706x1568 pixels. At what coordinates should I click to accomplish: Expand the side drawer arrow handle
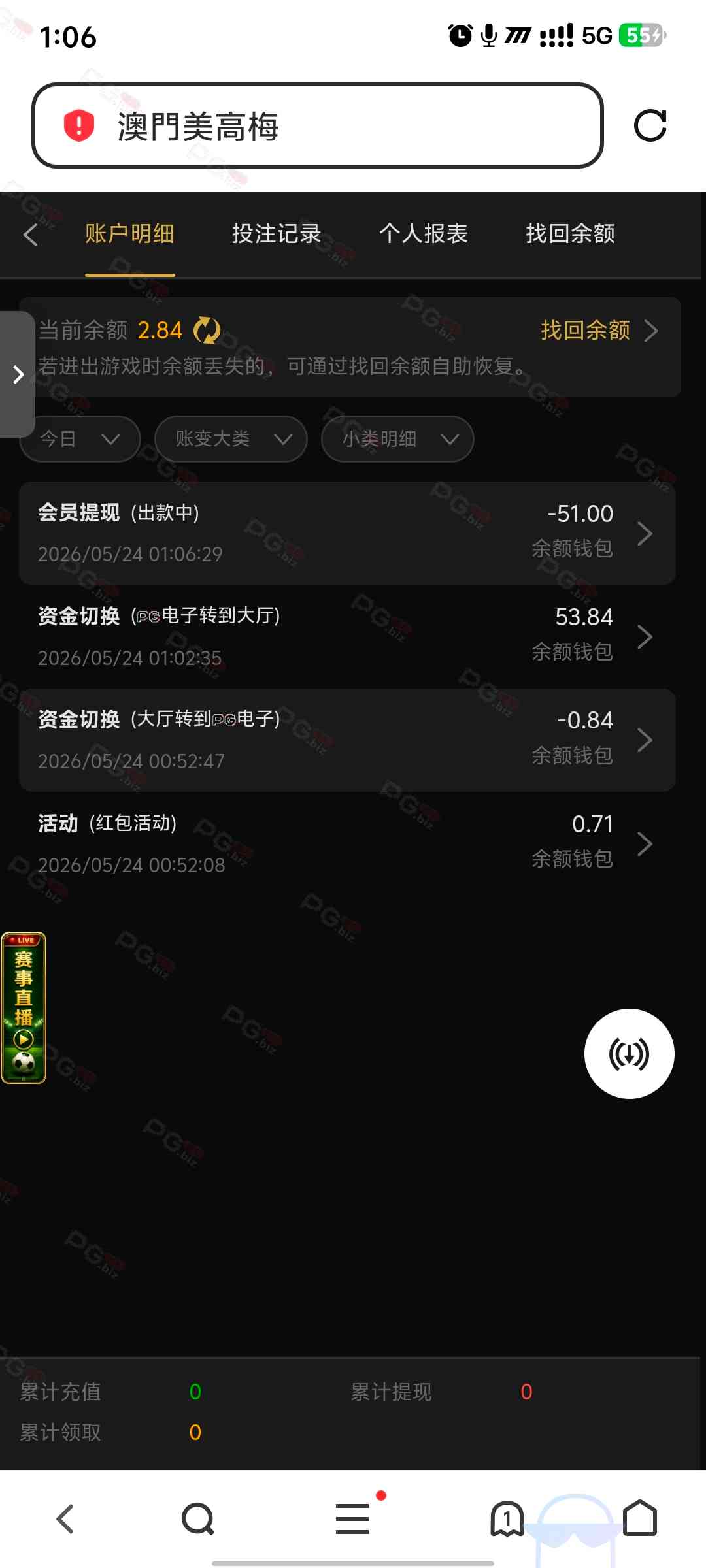pyautogui.click(x=18, y=374)
